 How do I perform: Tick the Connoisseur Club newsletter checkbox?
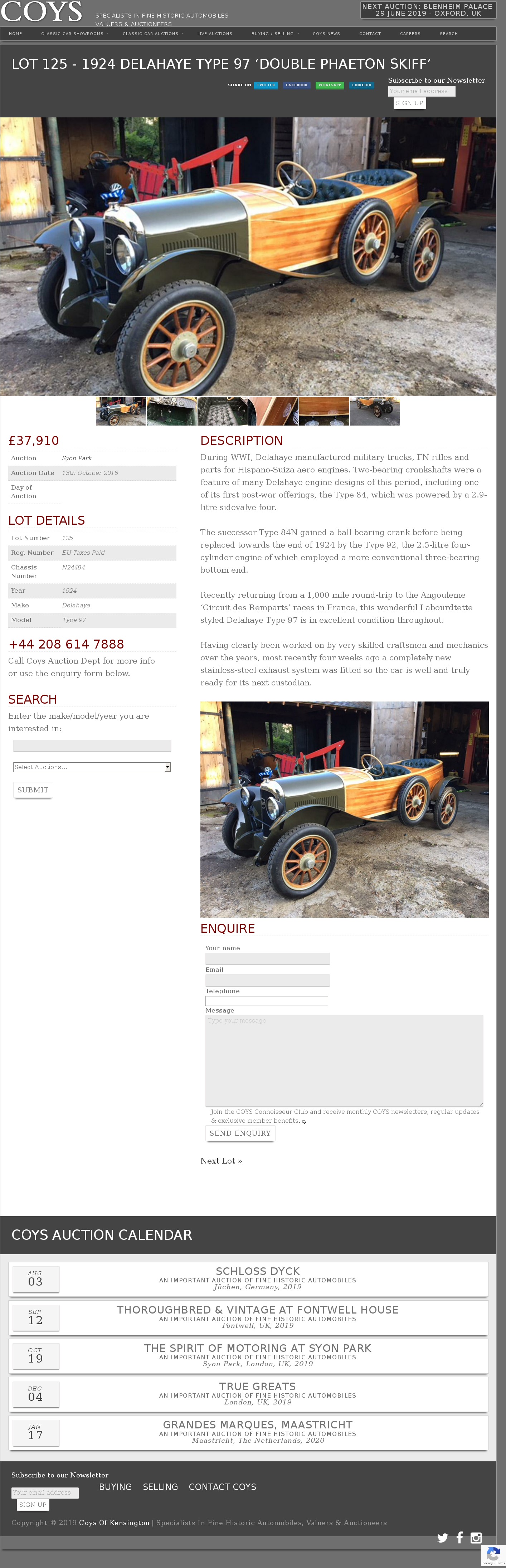pos(305,1122)
